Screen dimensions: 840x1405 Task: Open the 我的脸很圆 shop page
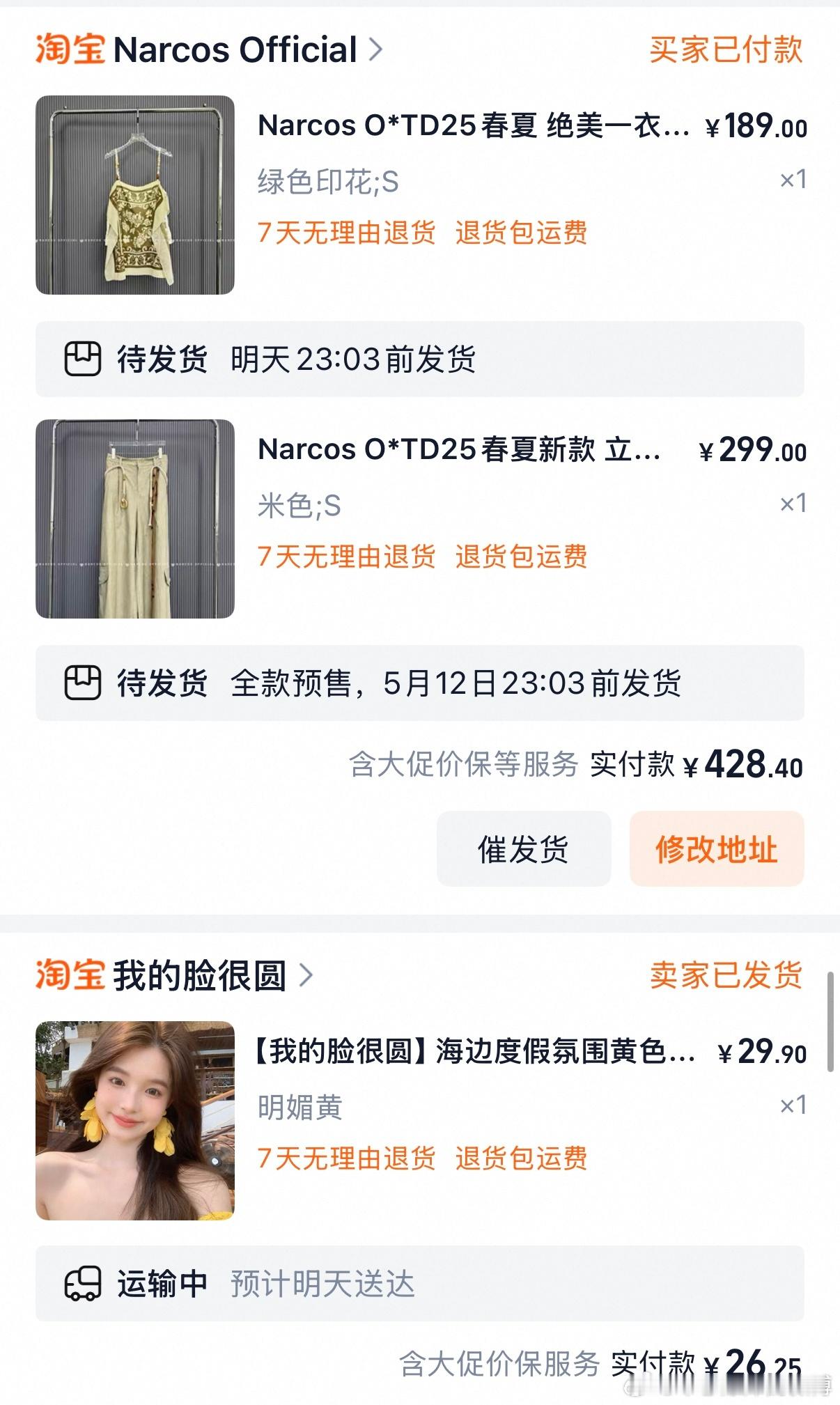174,975
